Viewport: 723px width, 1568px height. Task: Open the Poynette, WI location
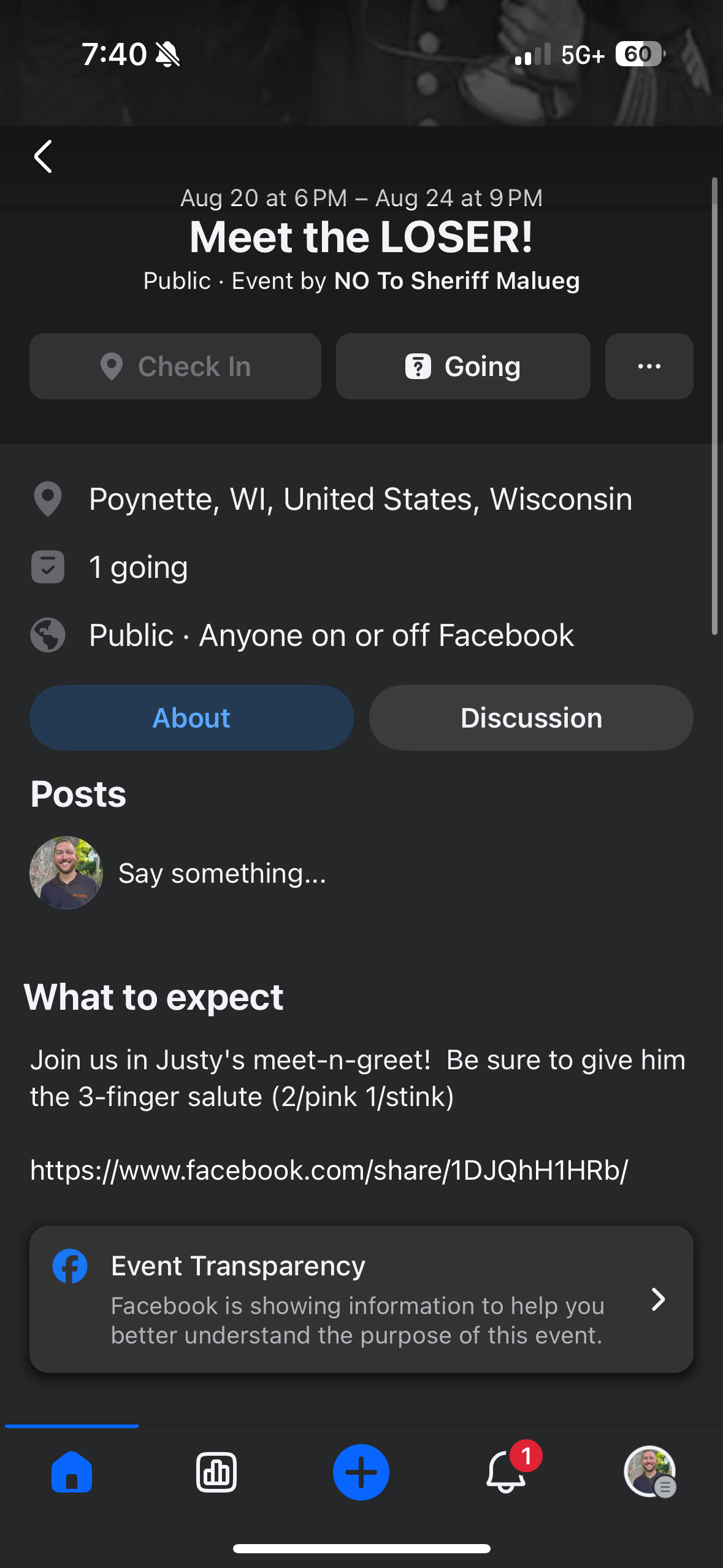(x=360, y=499)
